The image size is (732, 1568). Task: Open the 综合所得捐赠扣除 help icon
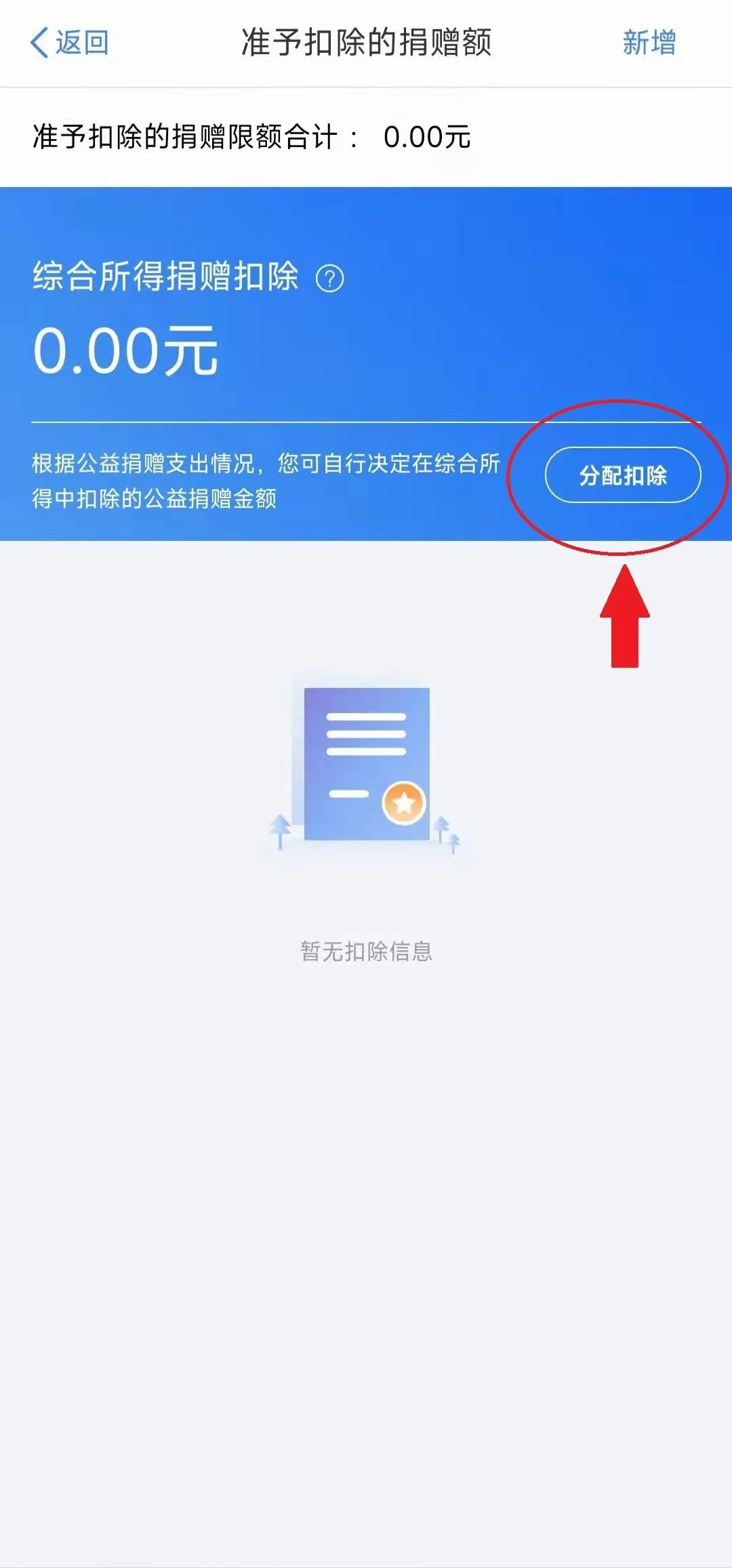click(330, 278)
